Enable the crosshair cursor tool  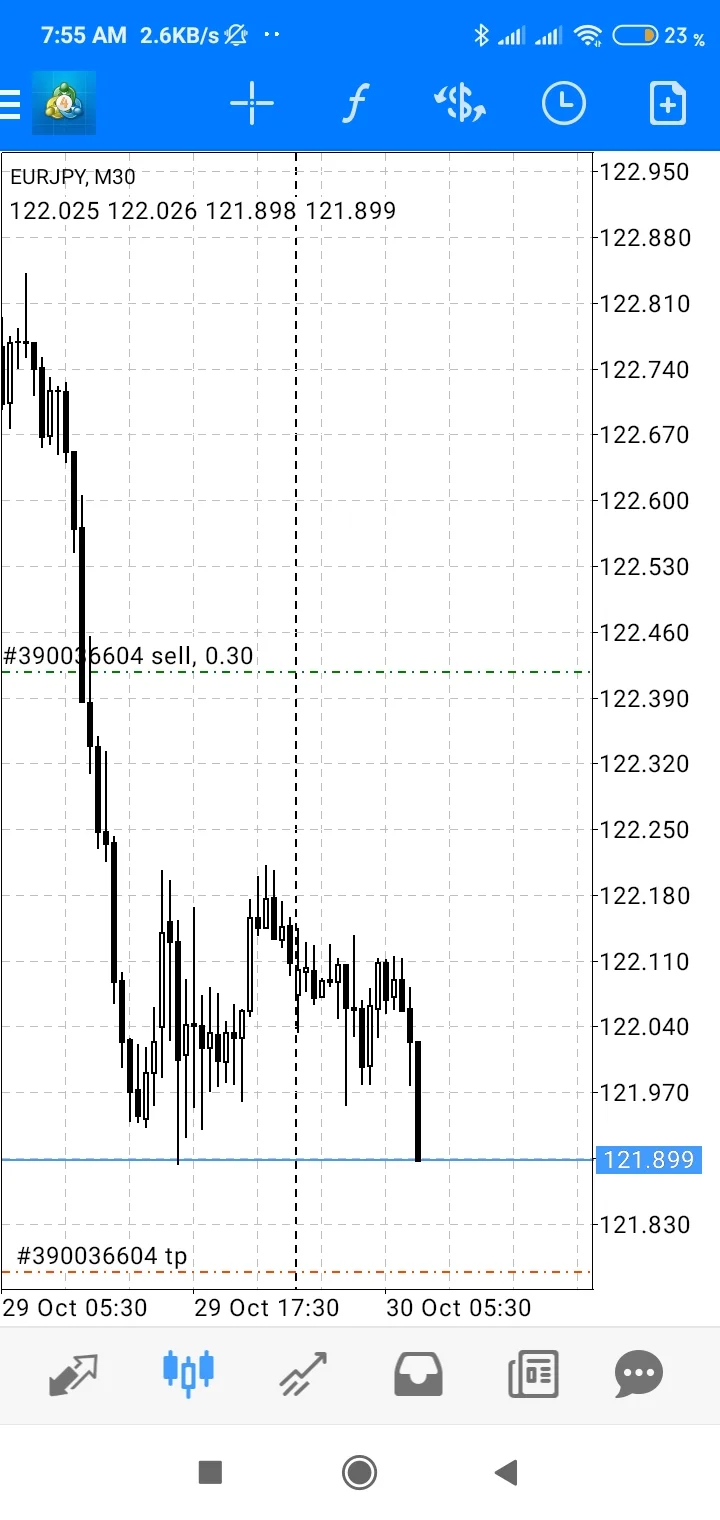click(x=251, y=104)
